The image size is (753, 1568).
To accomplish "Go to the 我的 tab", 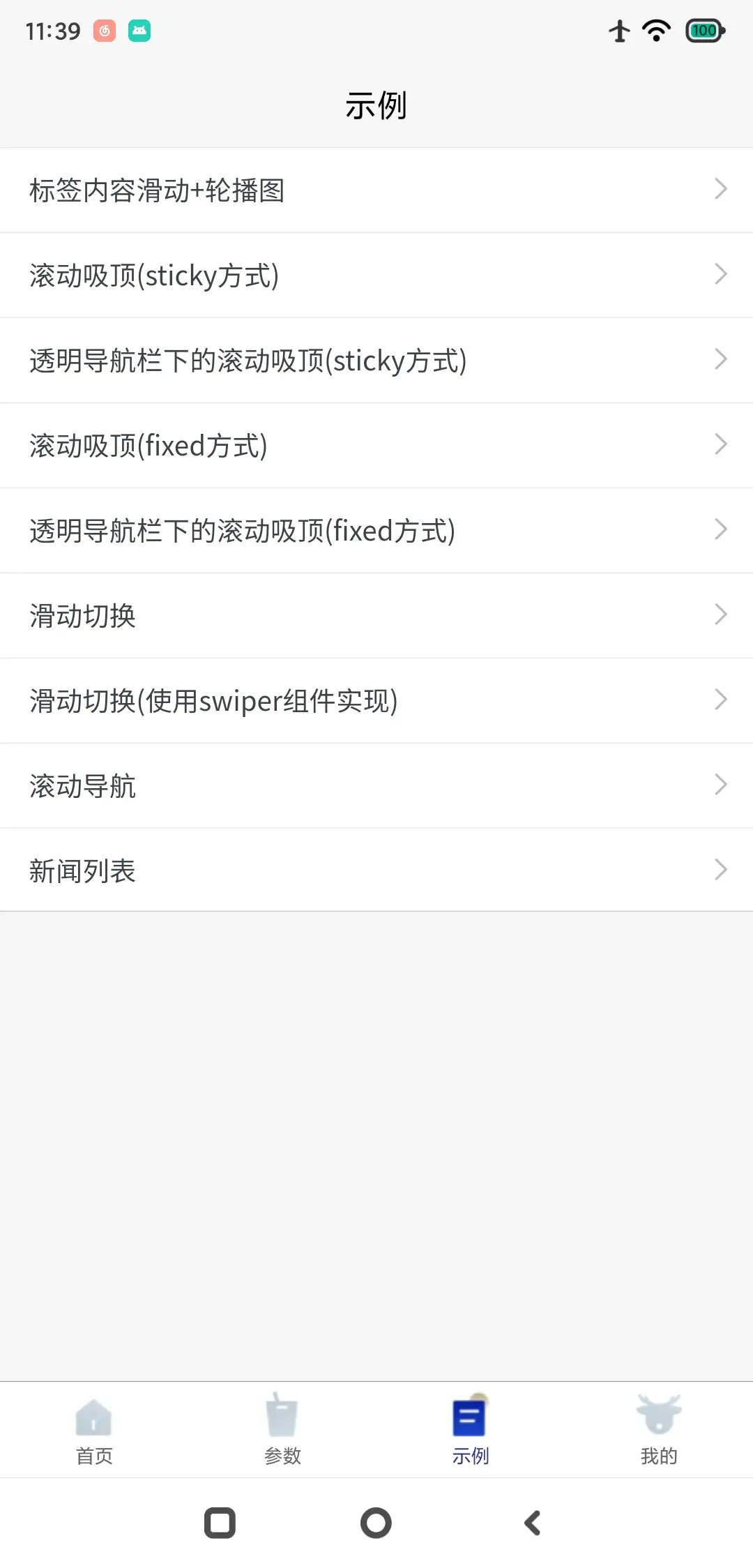I will (x=659, y=1430).
